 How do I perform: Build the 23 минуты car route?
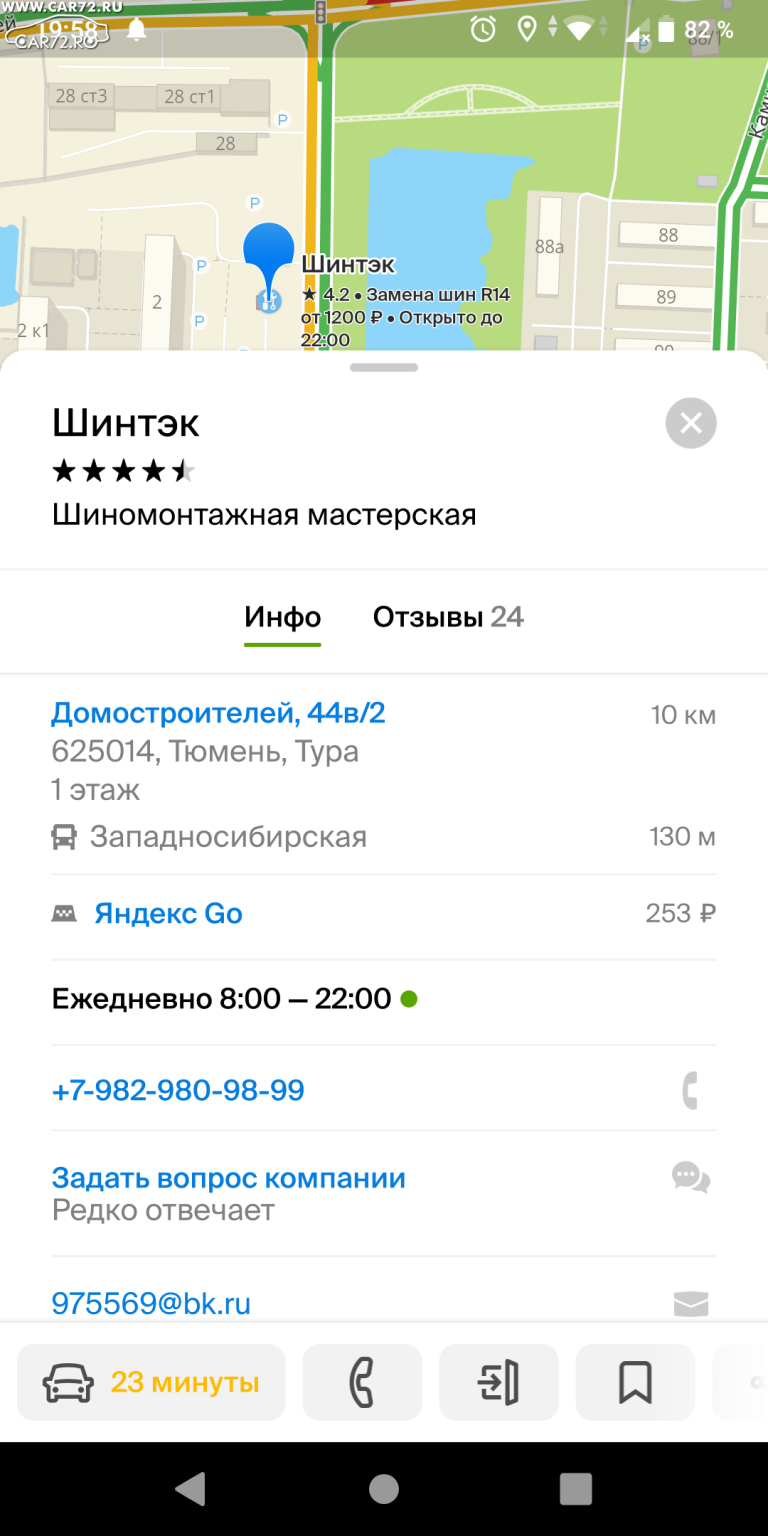click(151, 1383)
